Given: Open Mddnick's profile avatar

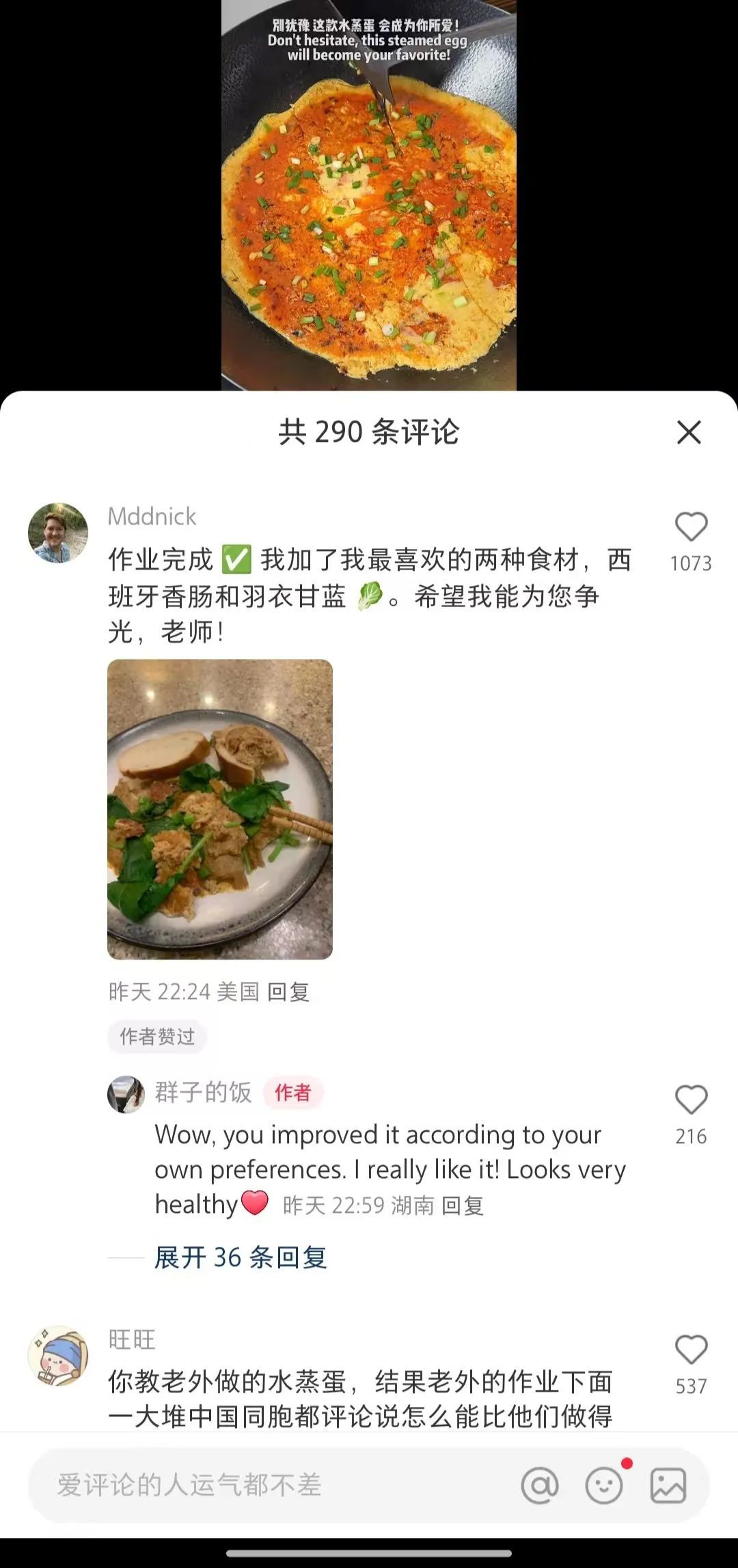Looking at the screenshot, I should coord(58,533).
